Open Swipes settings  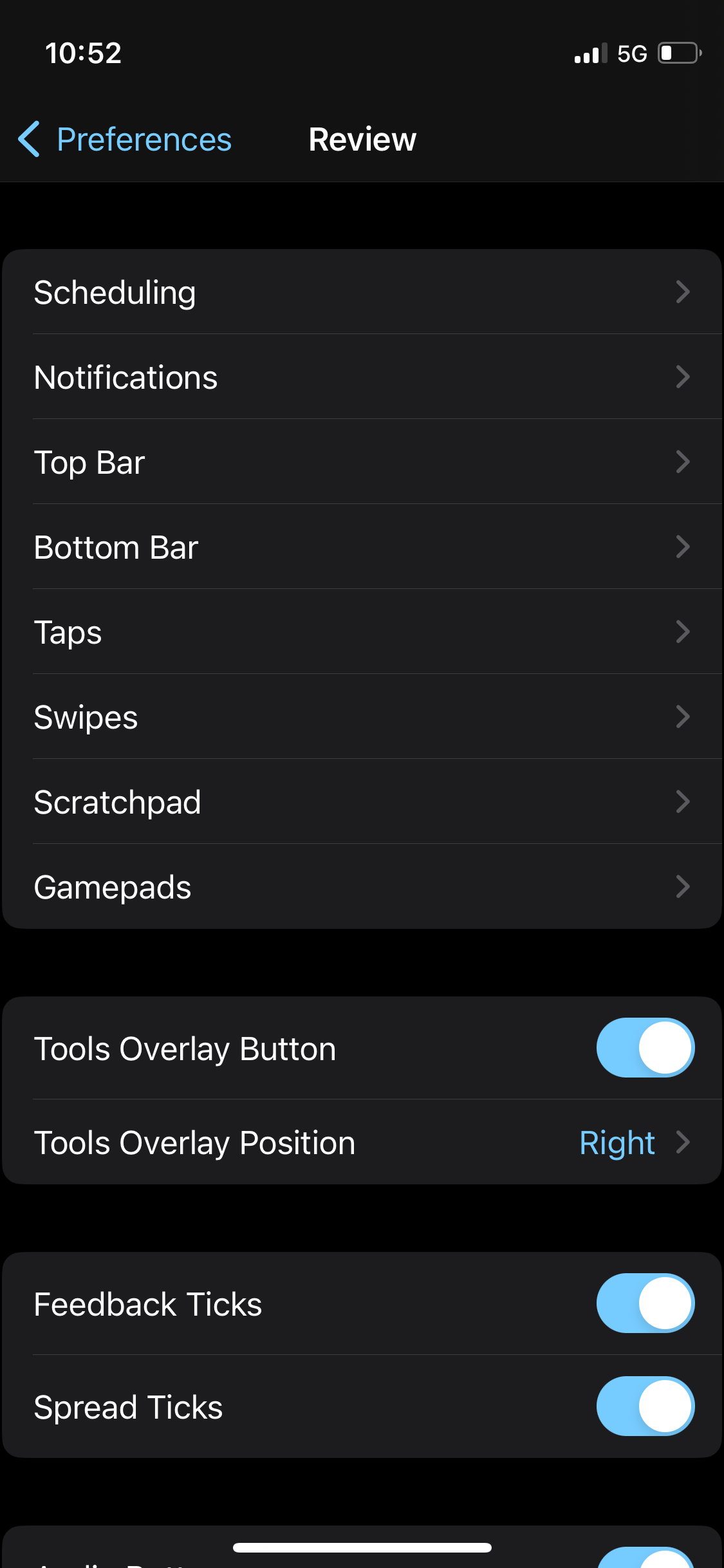[362, 716]
